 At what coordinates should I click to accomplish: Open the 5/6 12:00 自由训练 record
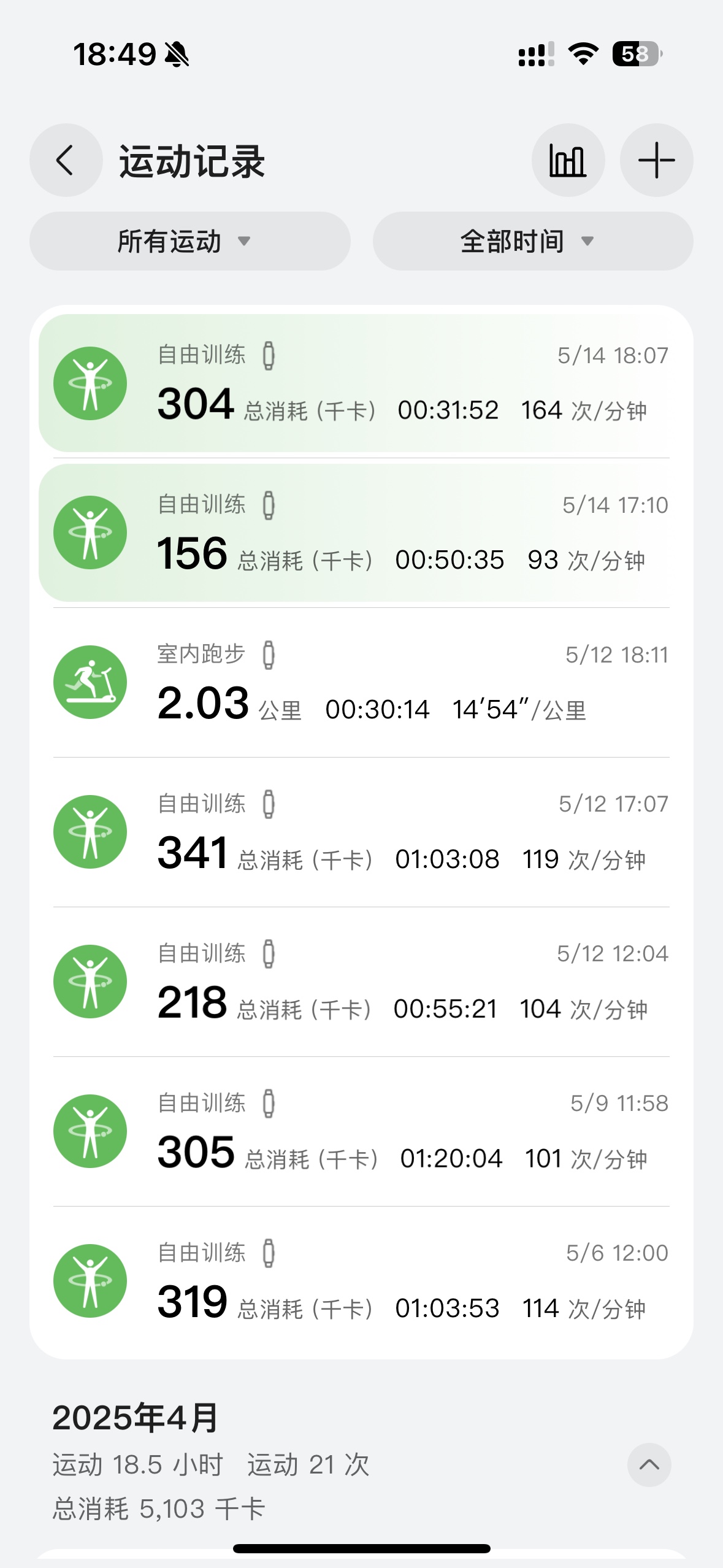(361, 1282)
